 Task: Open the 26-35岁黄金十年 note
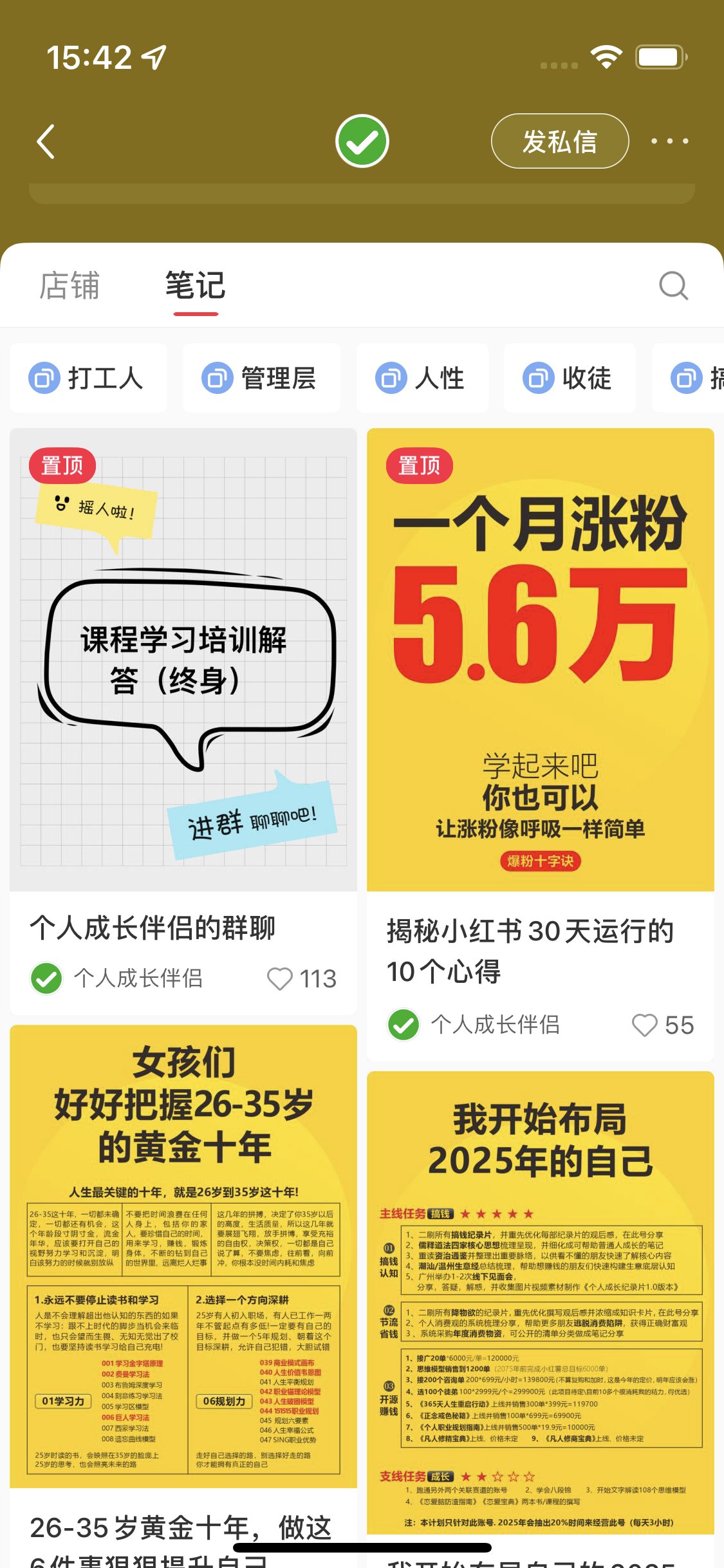[x=183, y=1255]
